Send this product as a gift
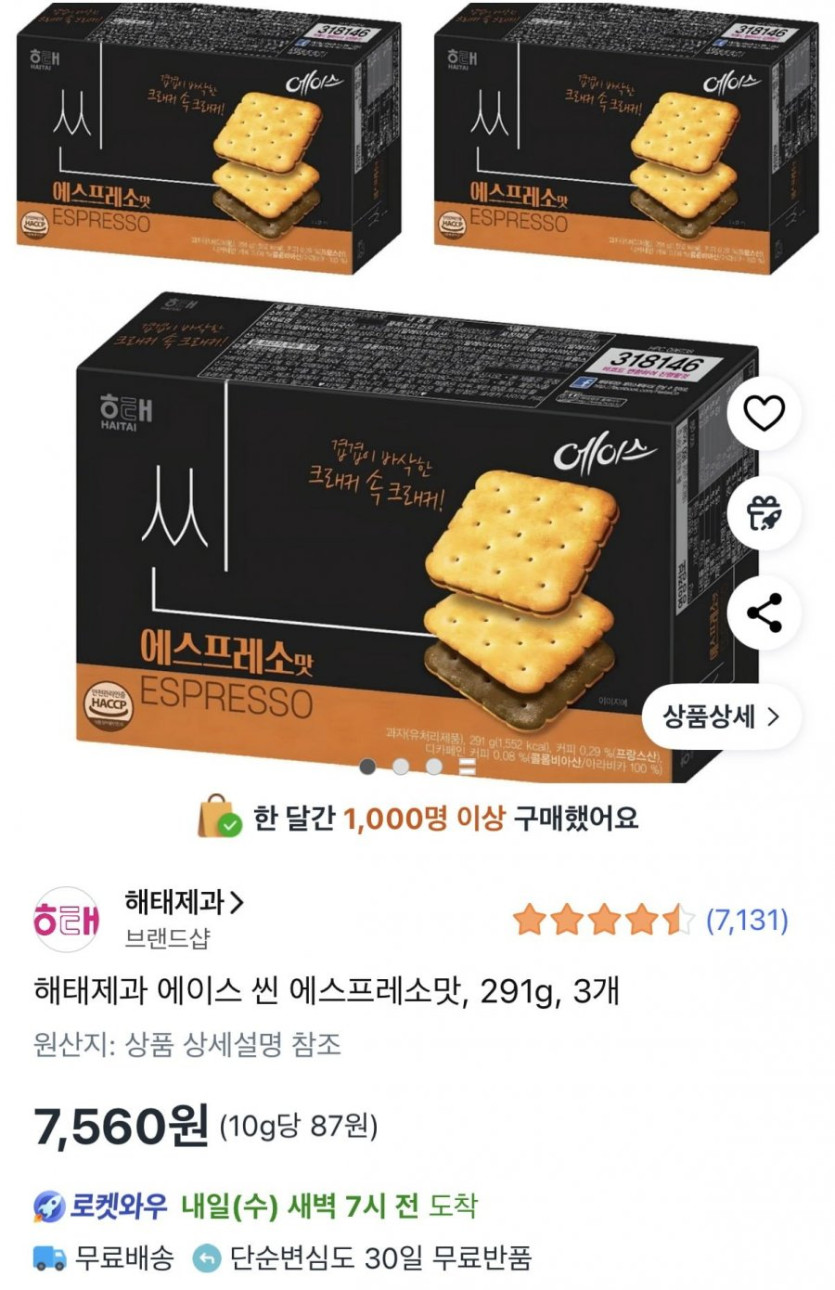The image size is (835, 1290). (764, 513)
